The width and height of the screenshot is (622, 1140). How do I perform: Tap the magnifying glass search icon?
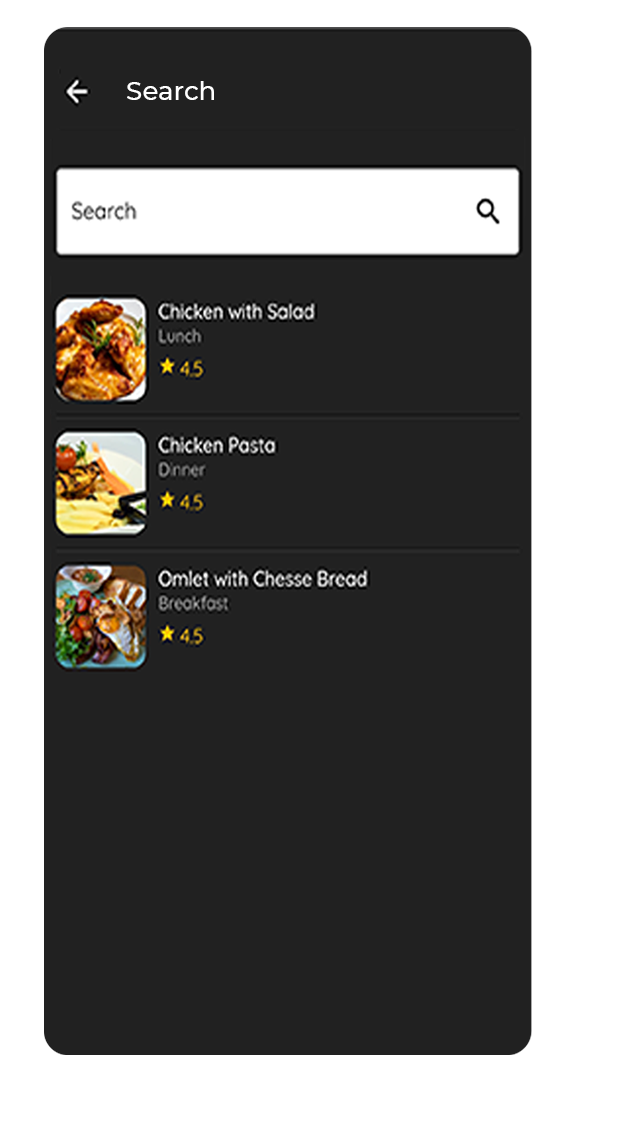click(488, 212)
